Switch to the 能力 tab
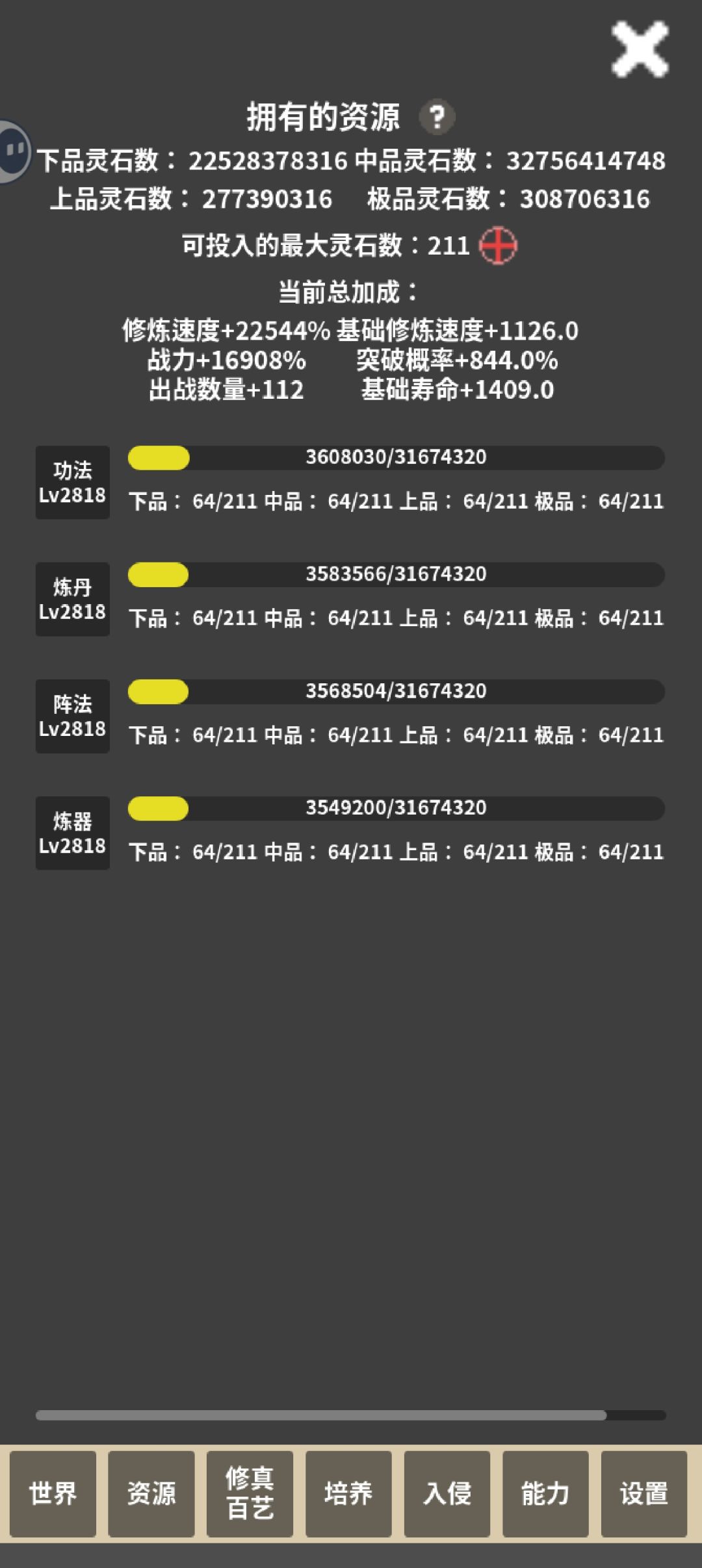Image resolution: width=702 pixels, height=1568 pixels. click(x=545, y=1494)
